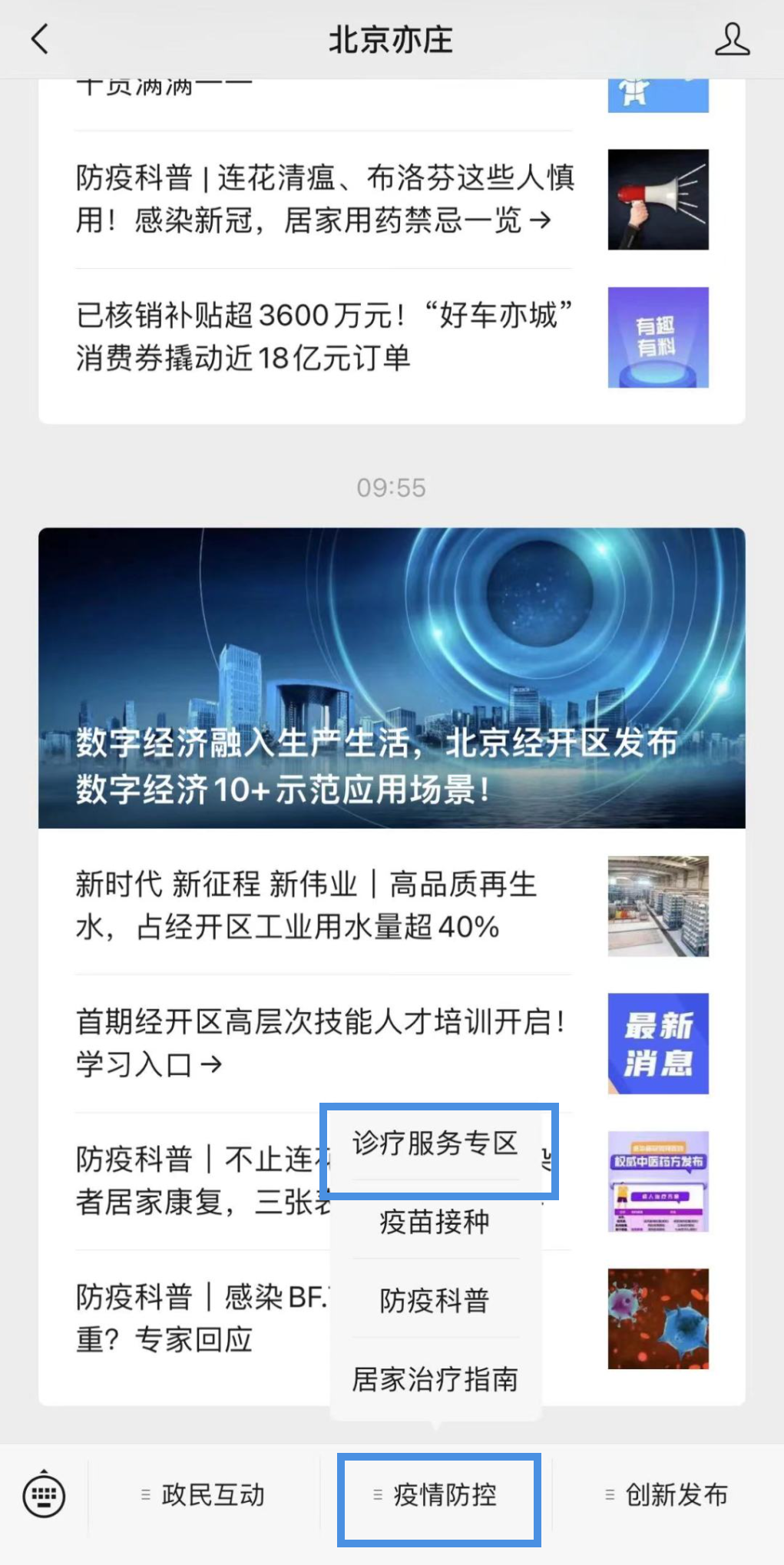The image size is (784, 1565).
Task: Tap the virus image thumbnail
Action: tap(658, 1317)
